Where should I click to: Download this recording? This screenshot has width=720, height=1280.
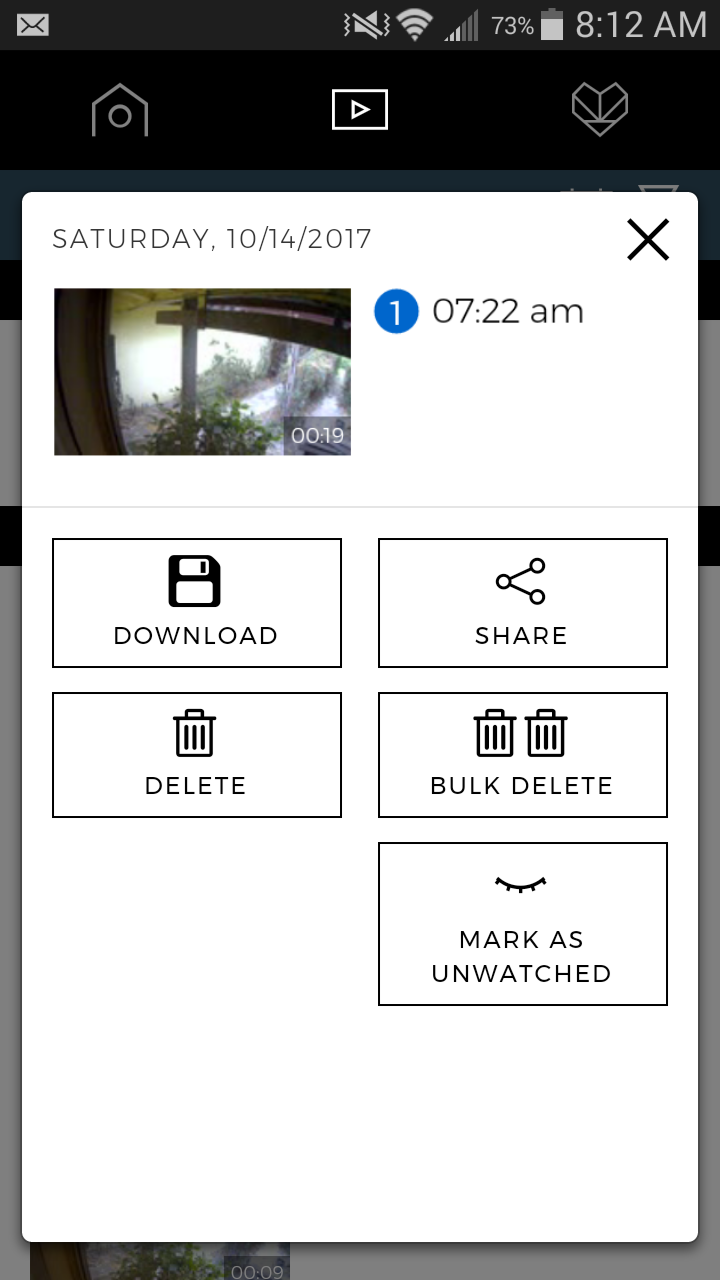(x=197, y=603)
